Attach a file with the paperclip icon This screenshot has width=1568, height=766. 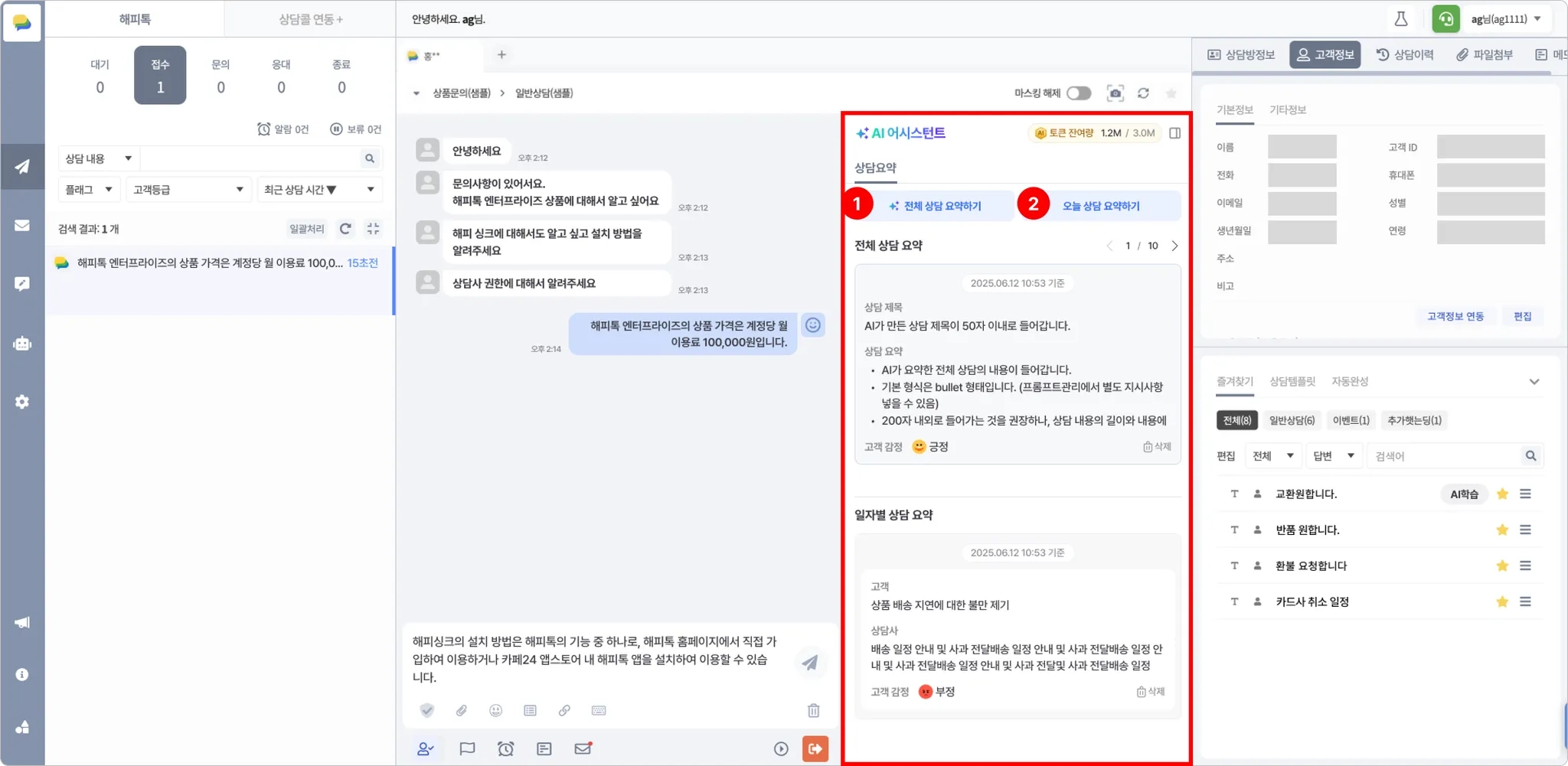(x=461, y=710)
